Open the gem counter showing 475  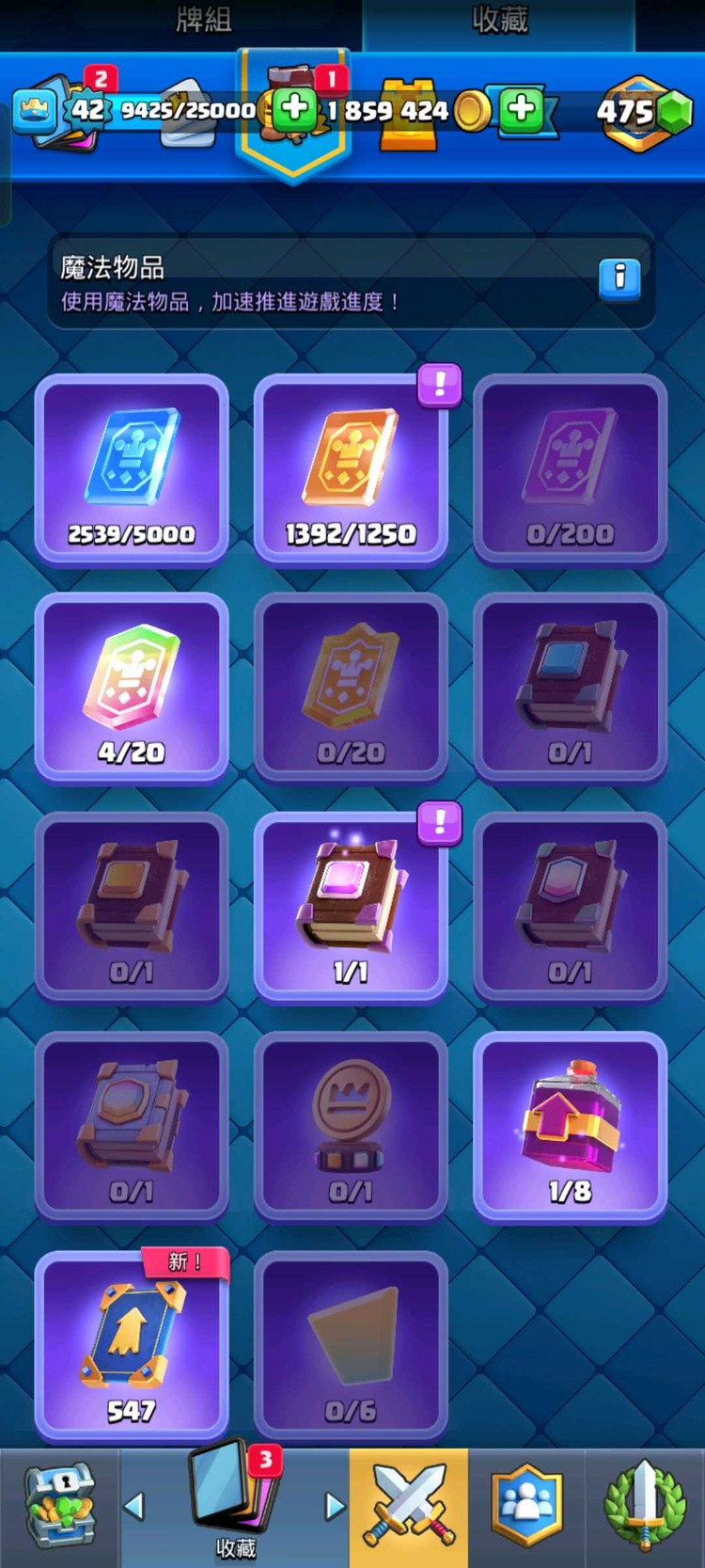coord(645,113)
